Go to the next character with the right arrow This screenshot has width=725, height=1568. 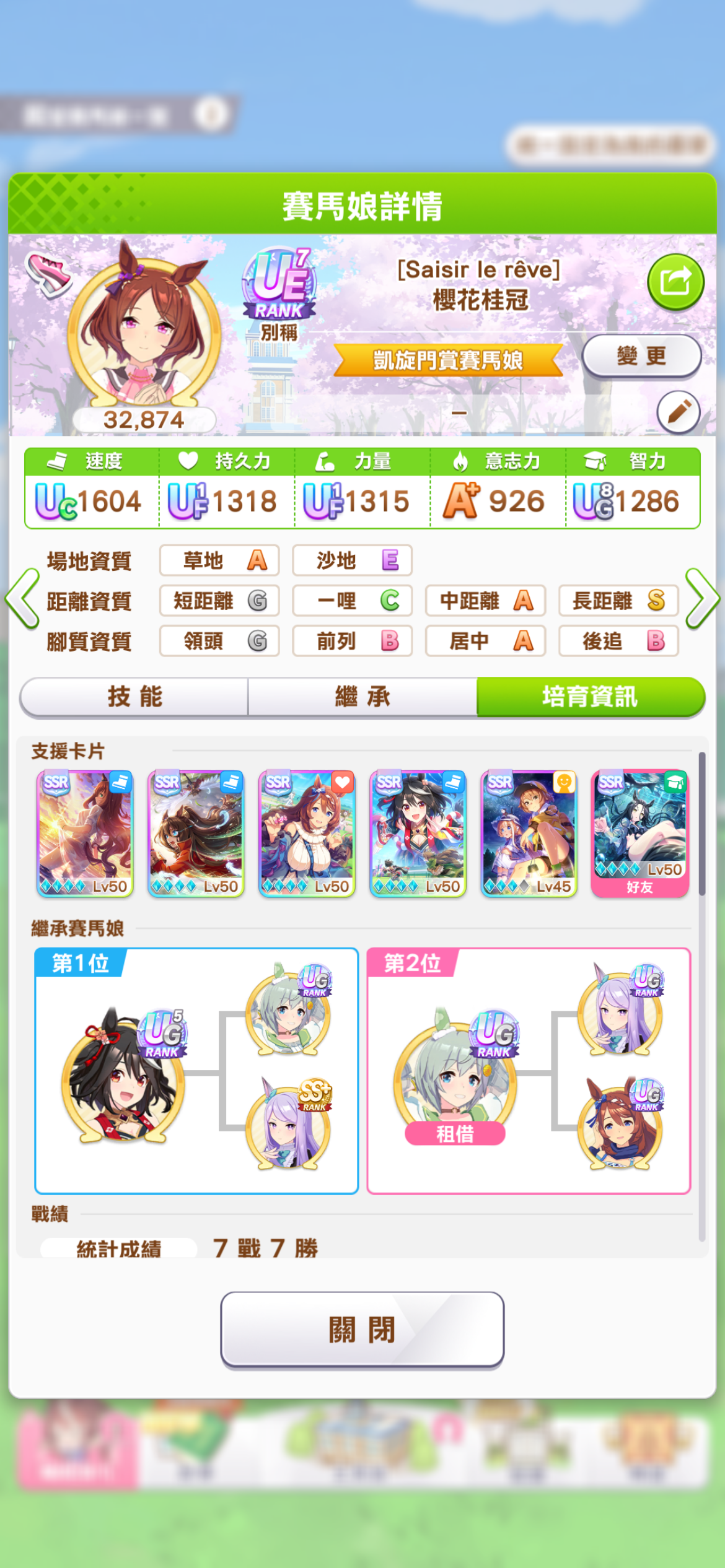(703, 599)
